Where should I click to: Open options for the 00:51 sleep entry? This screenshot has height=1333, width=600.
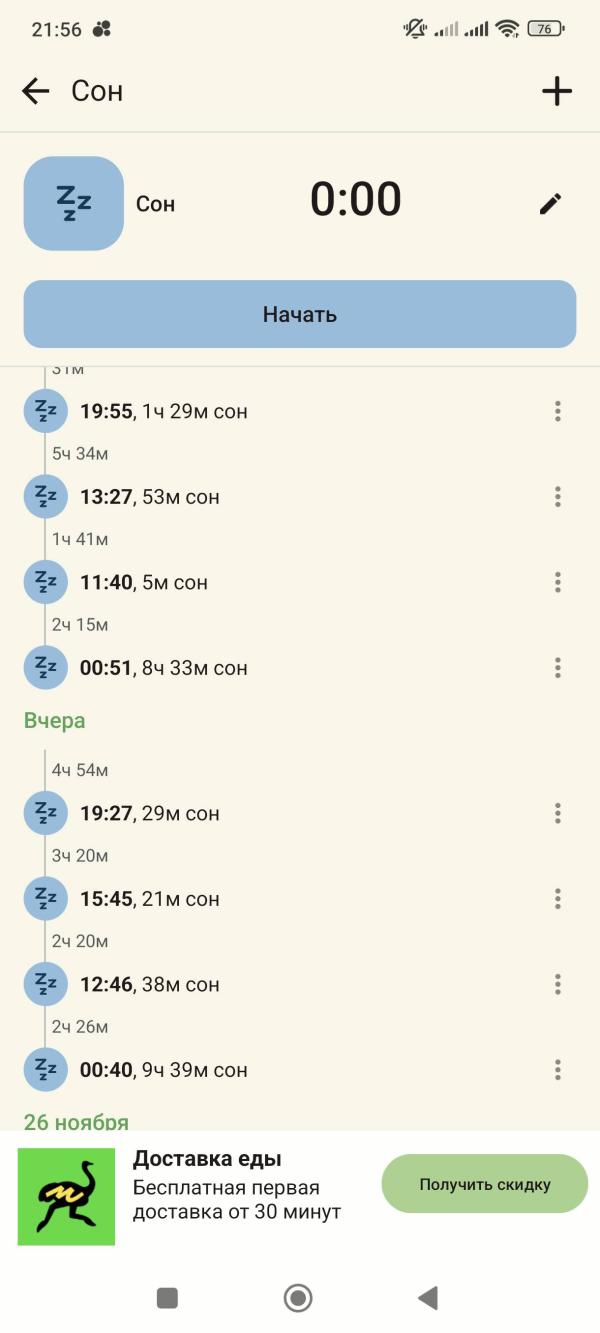pyautogui.click(x=558, y=668)
